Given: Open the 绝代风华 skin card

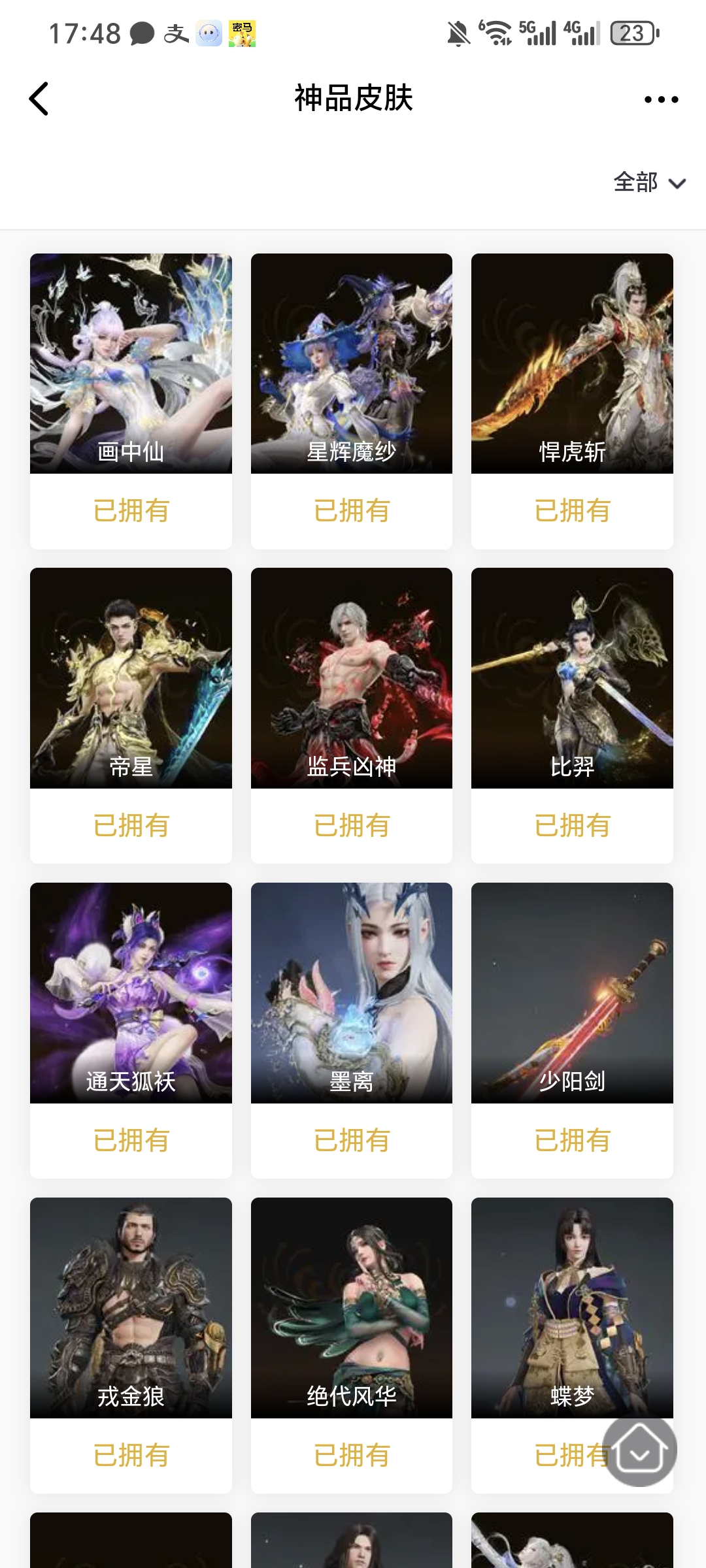Looking at the screenshot, I should click(352, 1308).
